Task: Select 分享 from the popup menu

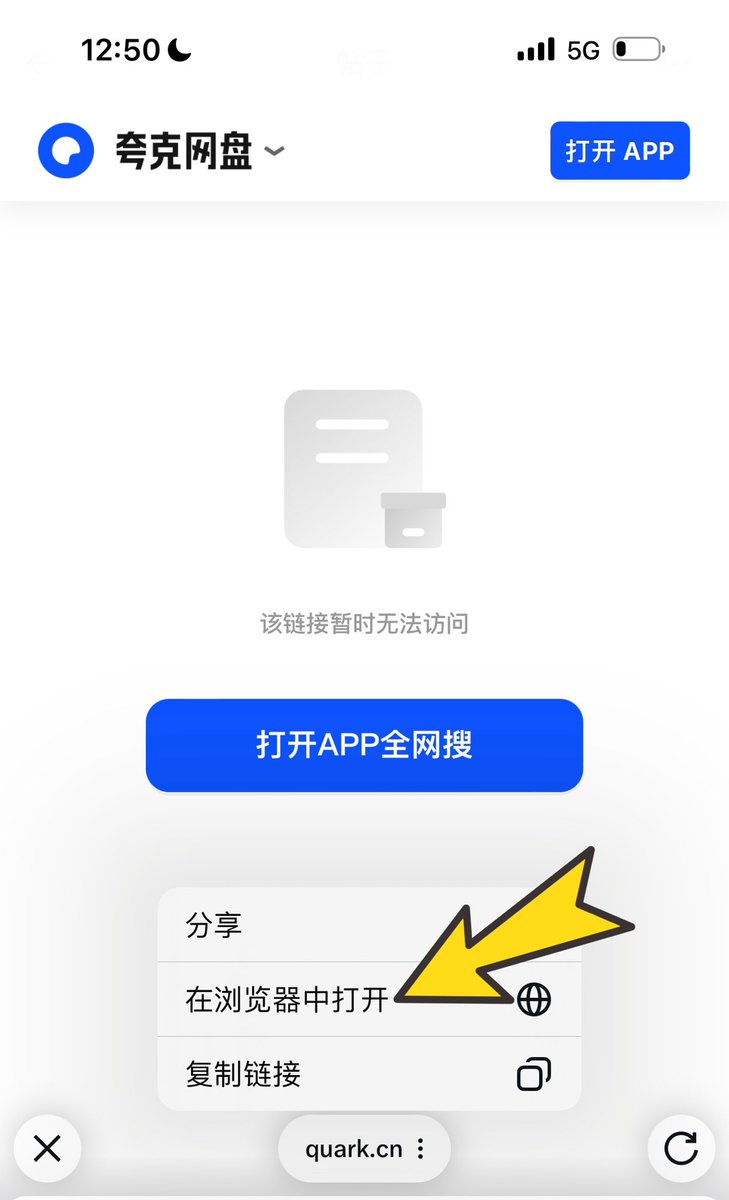Action: pos(369,925)
